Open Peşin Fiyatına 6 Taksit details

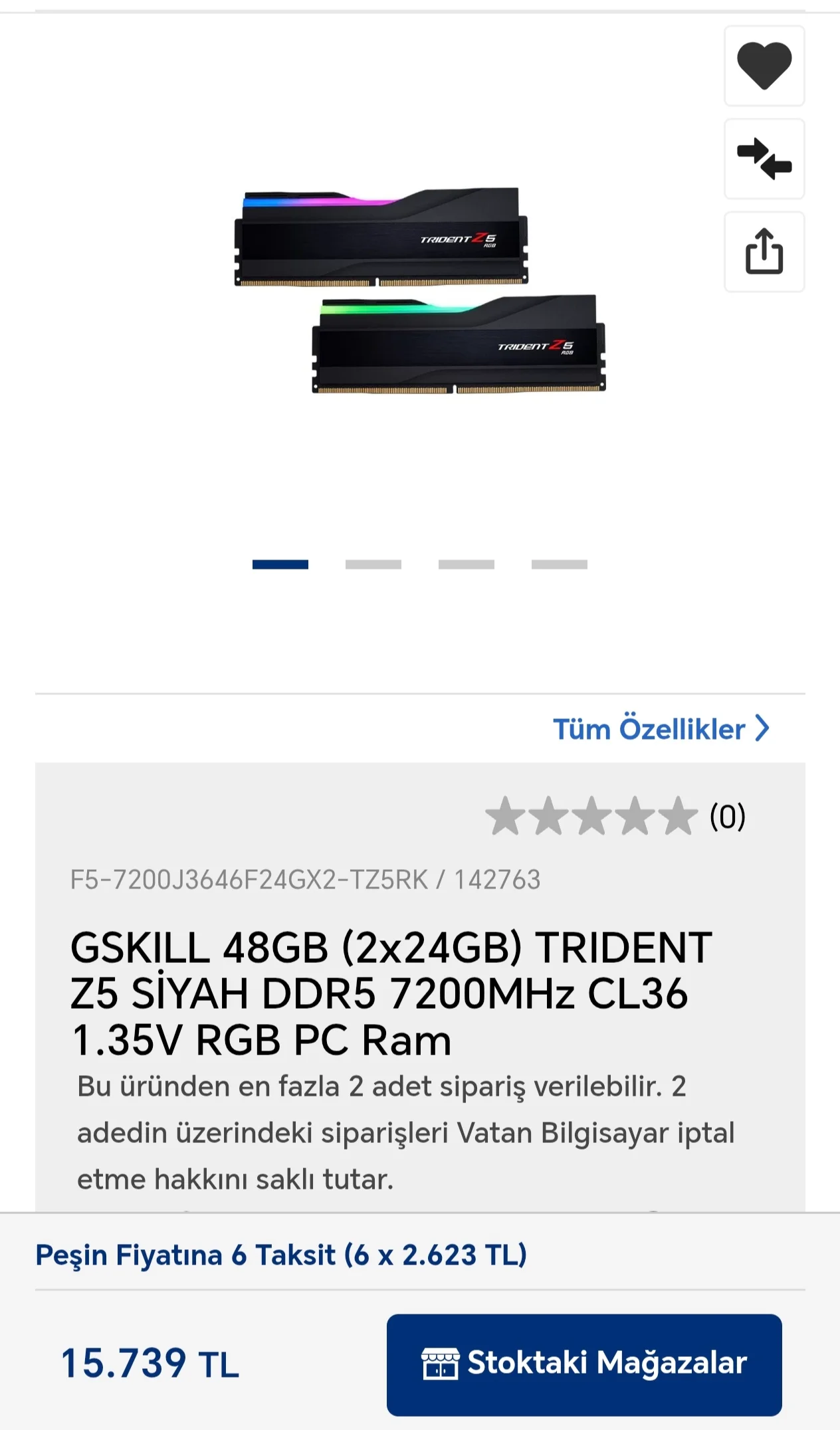[280, 1255]
